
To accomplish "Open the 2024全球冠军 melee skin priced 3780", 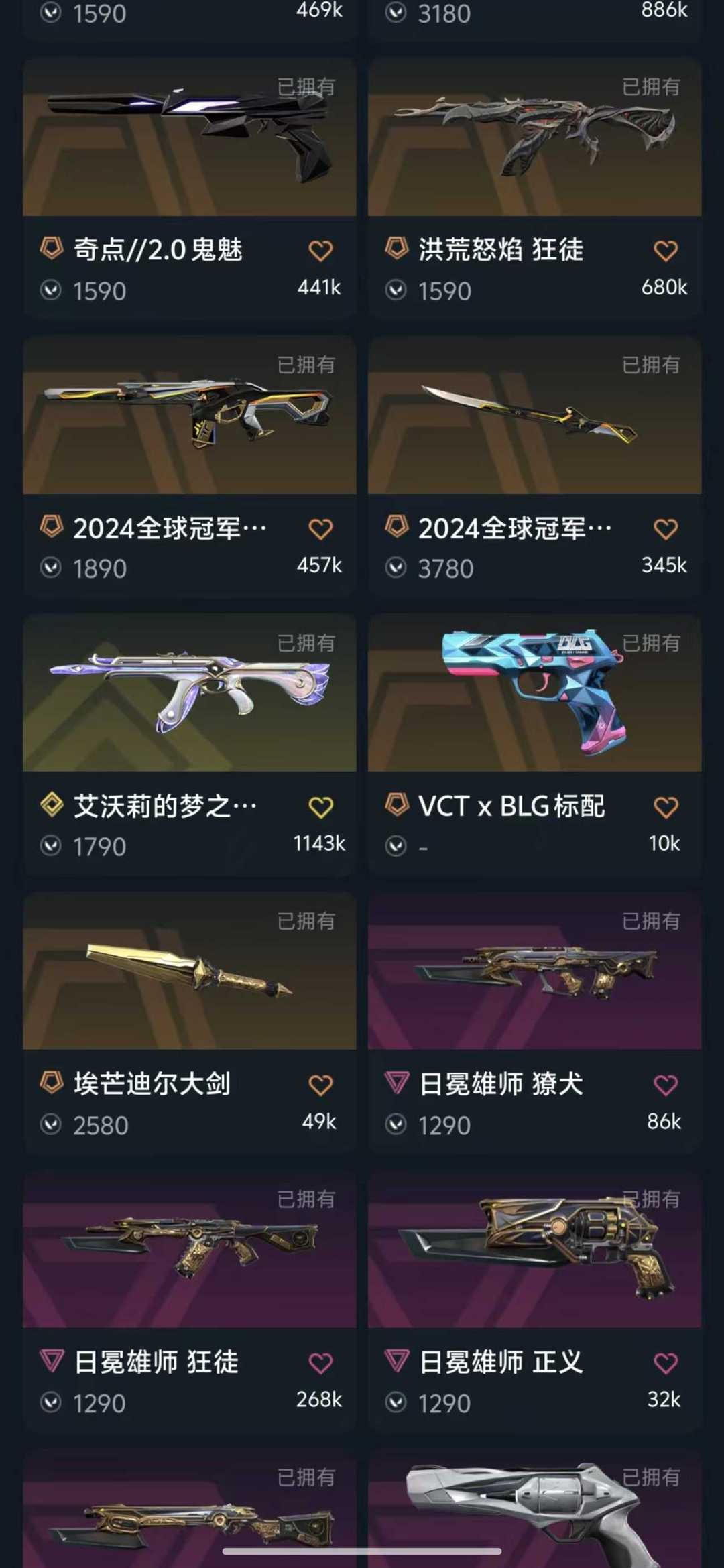I will pos(534,416).
